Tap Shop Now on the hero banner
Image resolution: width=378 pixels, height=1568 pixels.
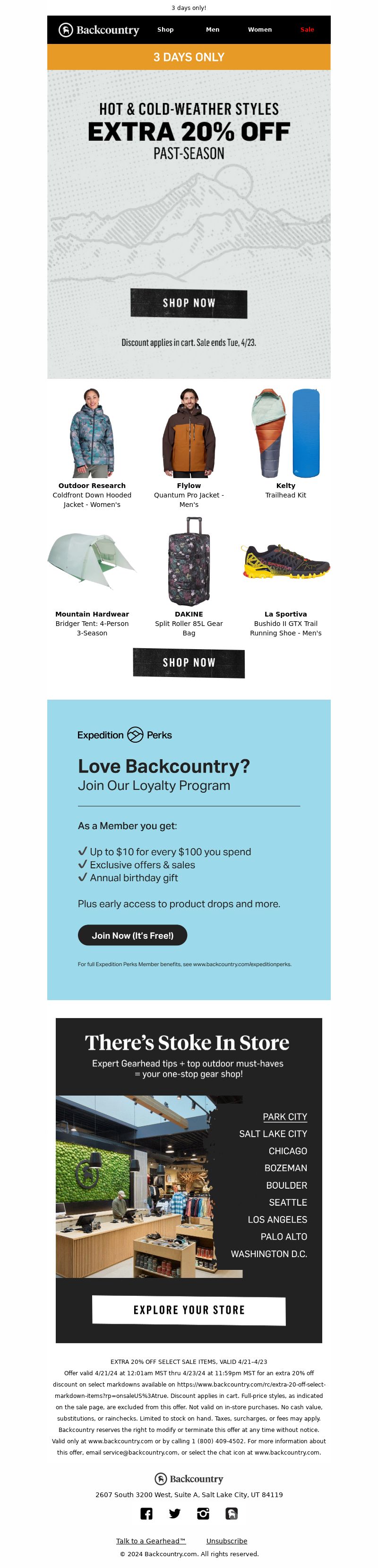coord(189,303)
